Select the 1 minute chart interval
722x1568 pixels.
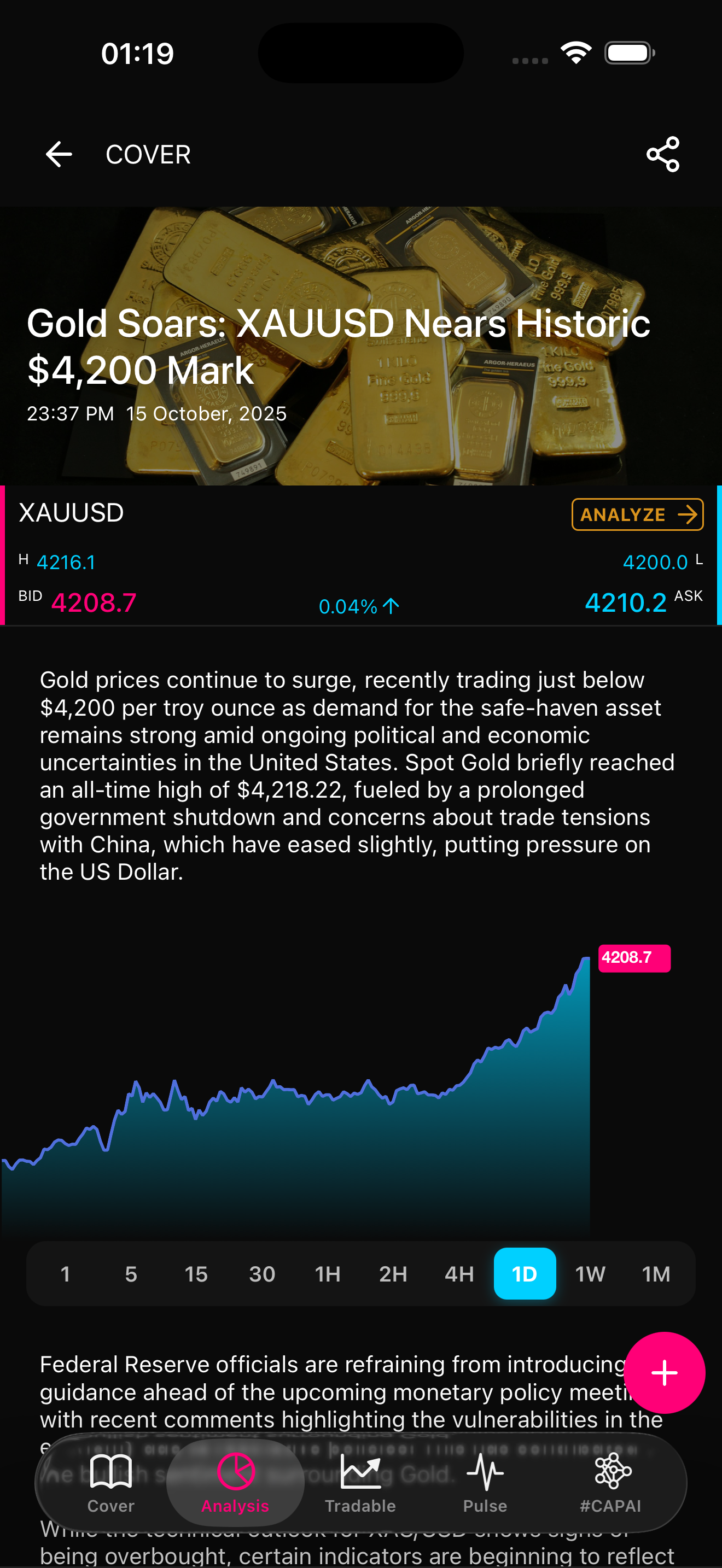coord(65,1274)
